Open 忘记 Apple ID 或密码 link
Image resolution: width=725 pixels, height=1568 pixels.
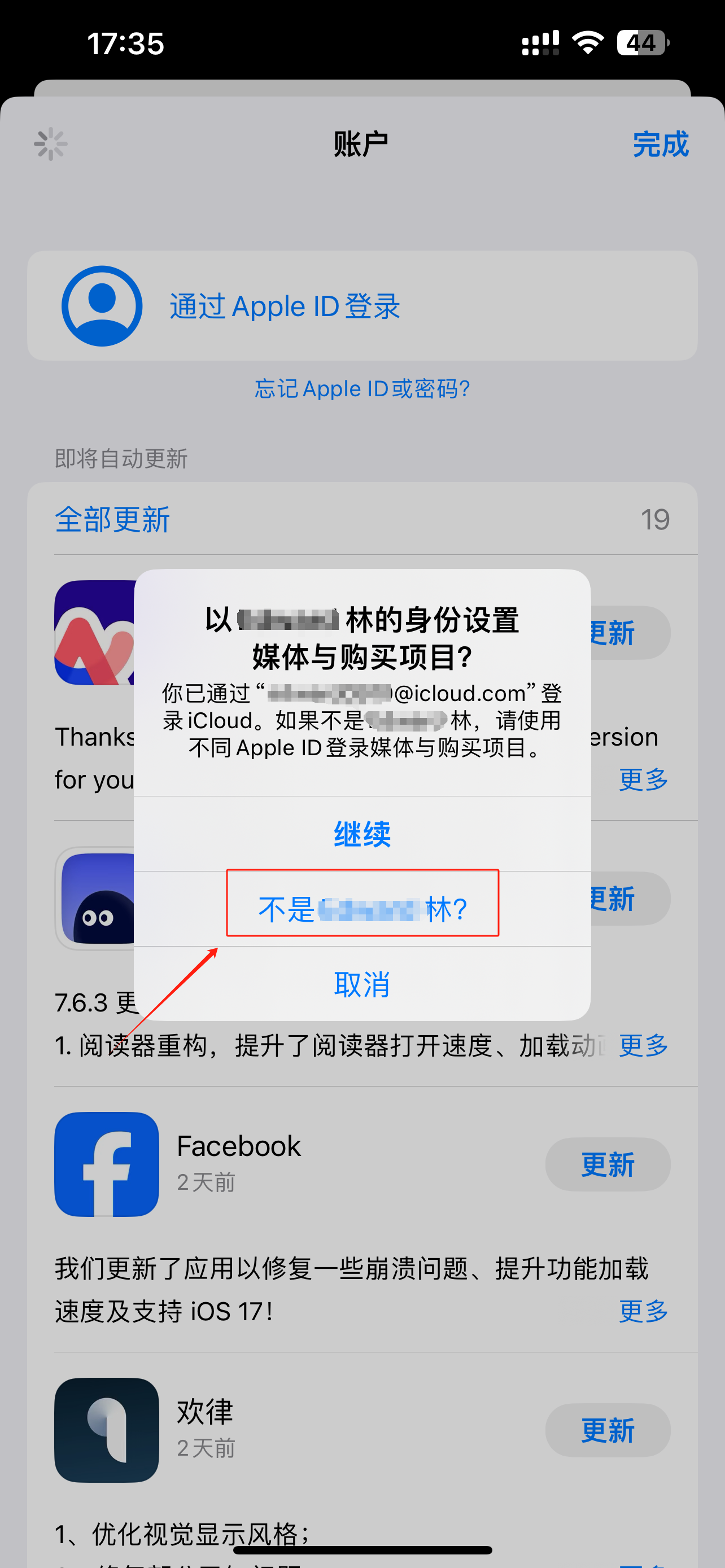click(x=362, y=388)
